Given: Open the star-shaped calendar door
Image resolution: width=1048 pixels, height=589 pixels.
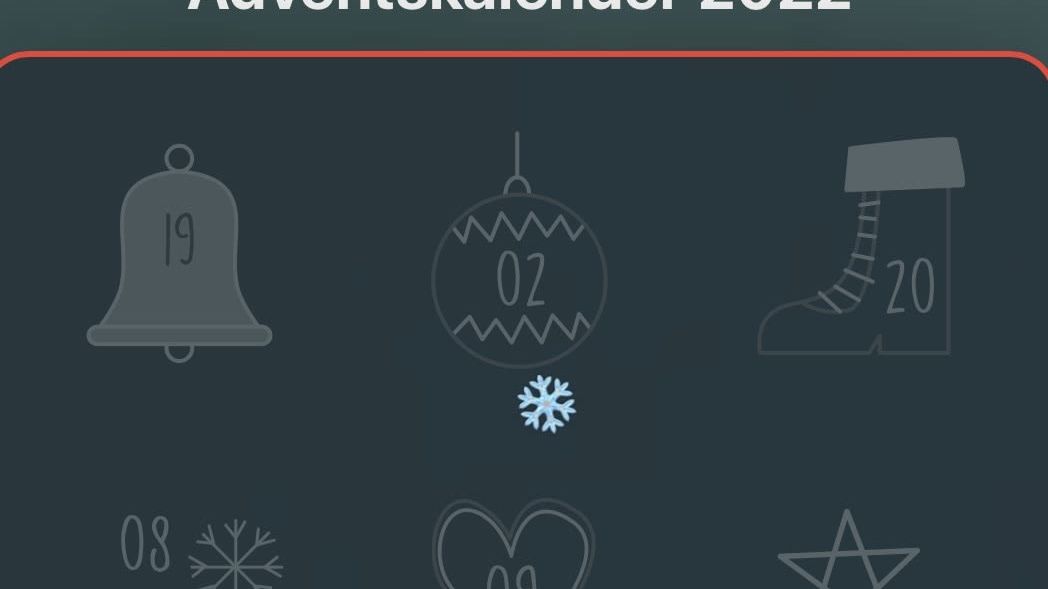Looking at the screenshot, I should pos(848,555).
